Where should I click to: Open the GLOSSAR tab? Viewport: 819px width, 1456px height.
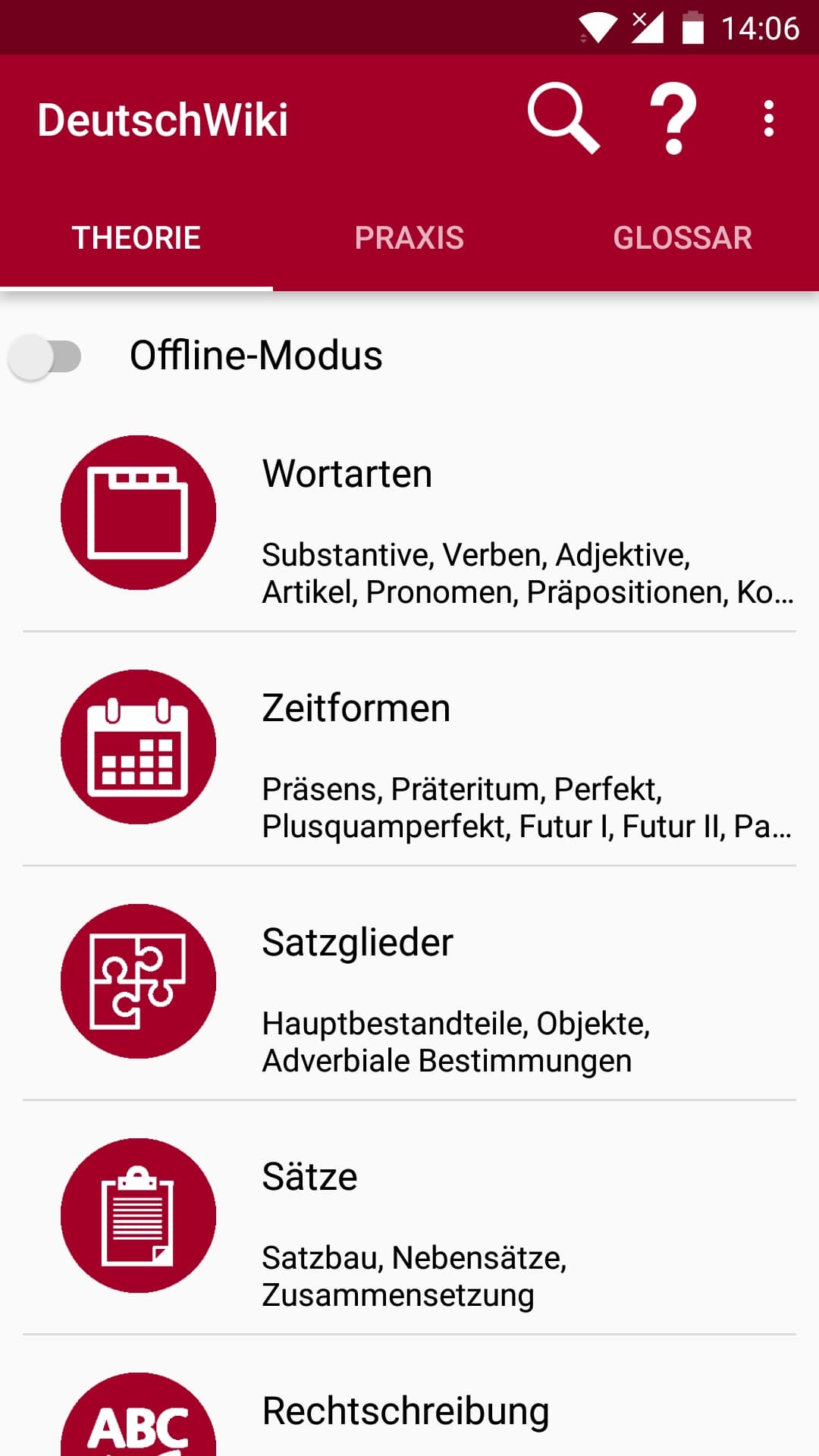[x=682, y=237]
